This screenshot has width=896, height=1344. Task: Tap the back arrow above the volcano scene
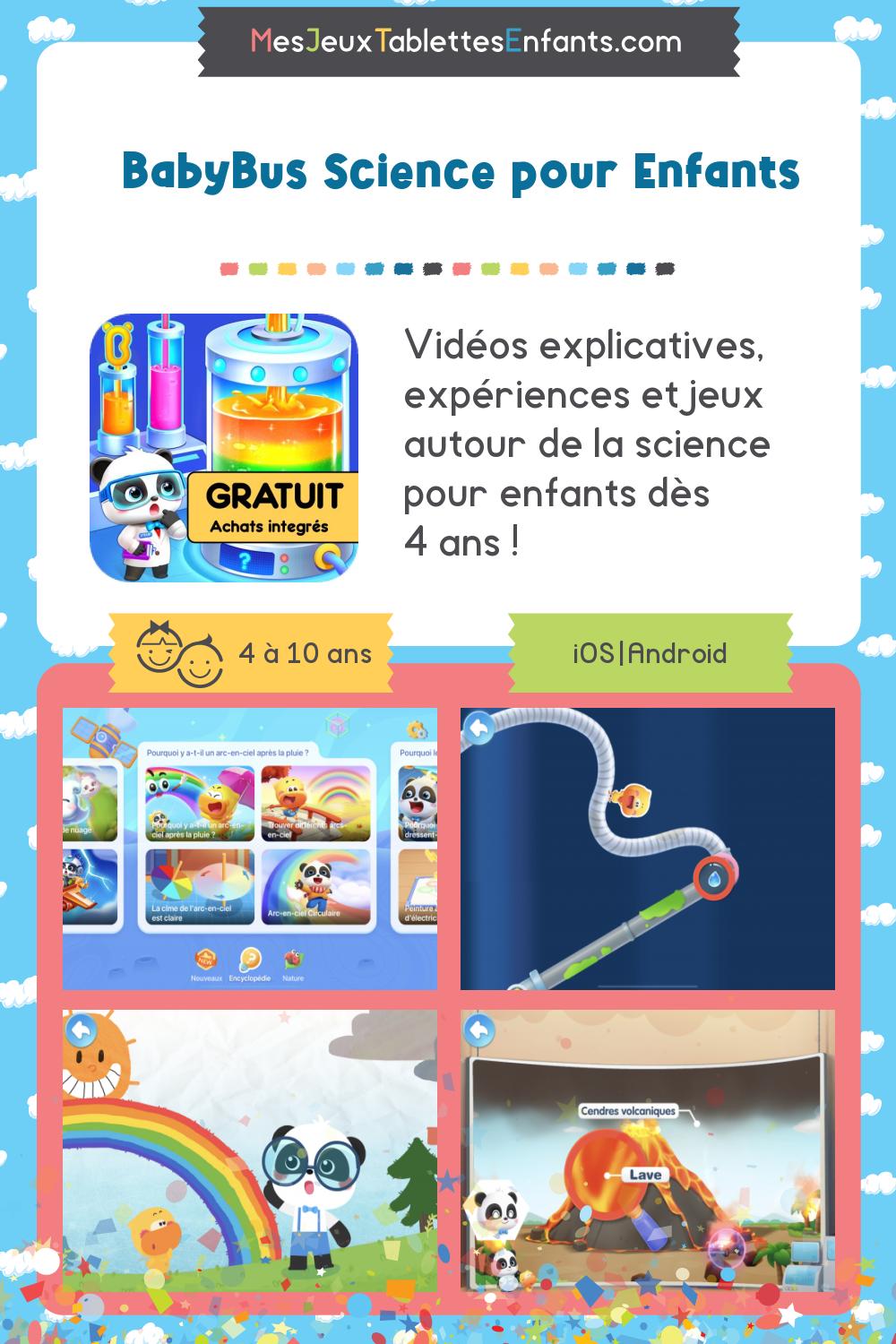click(478, 1028)
